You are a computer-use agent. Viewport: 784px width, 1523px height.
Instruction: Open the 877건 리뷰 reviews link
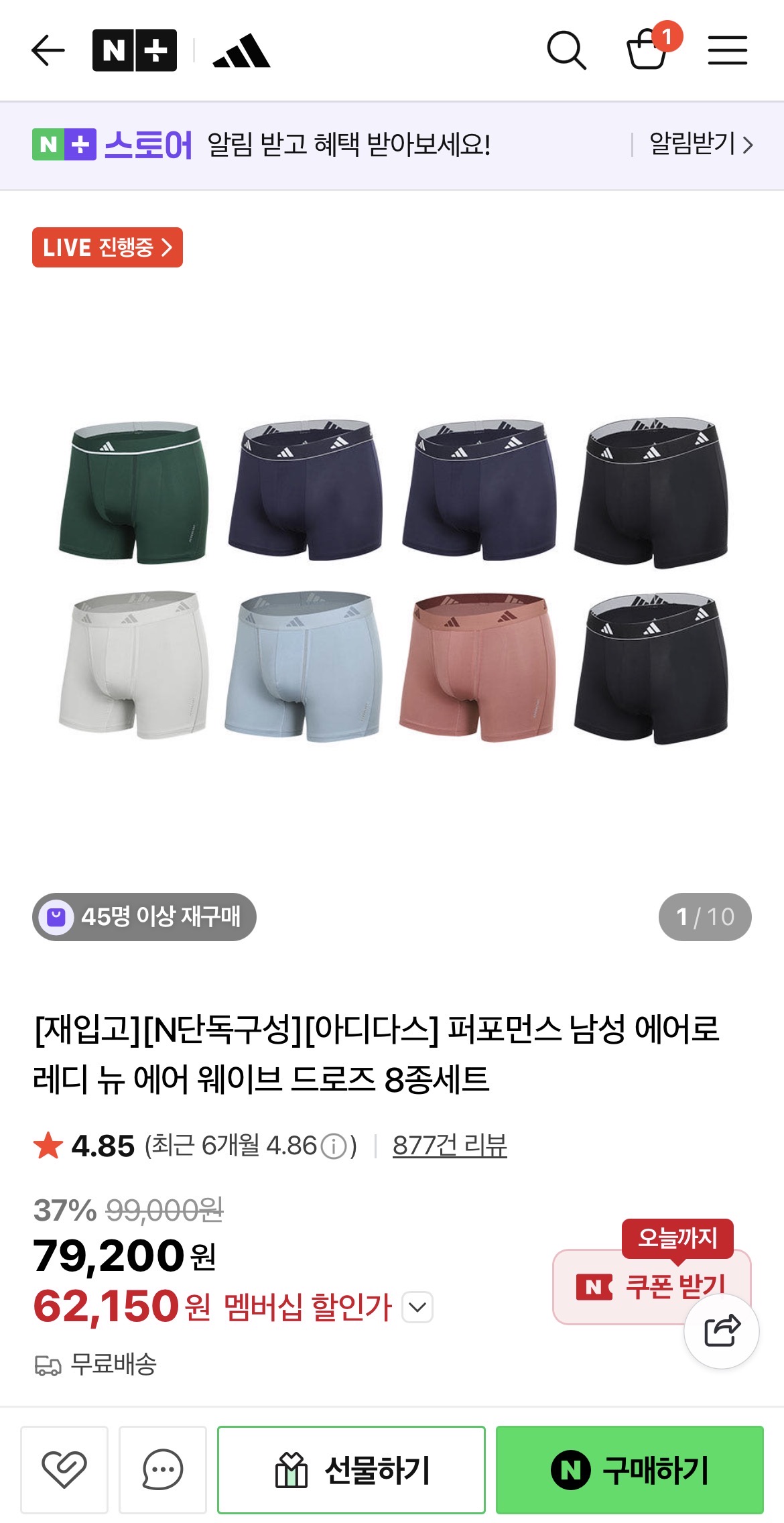(450, 1146)
